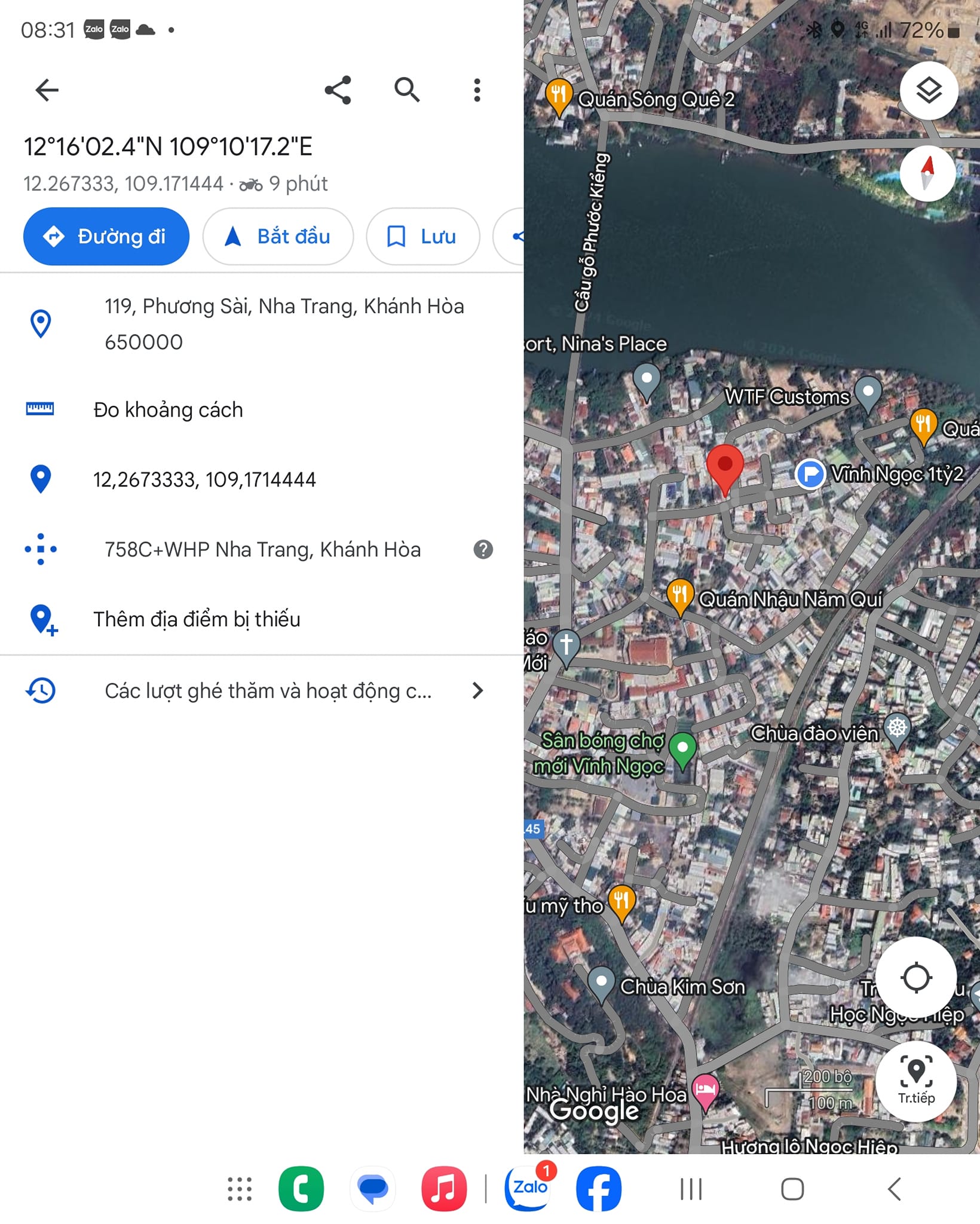
Task: Choose Thêm địa điểm bị thiếu
Action: point(197,619)
